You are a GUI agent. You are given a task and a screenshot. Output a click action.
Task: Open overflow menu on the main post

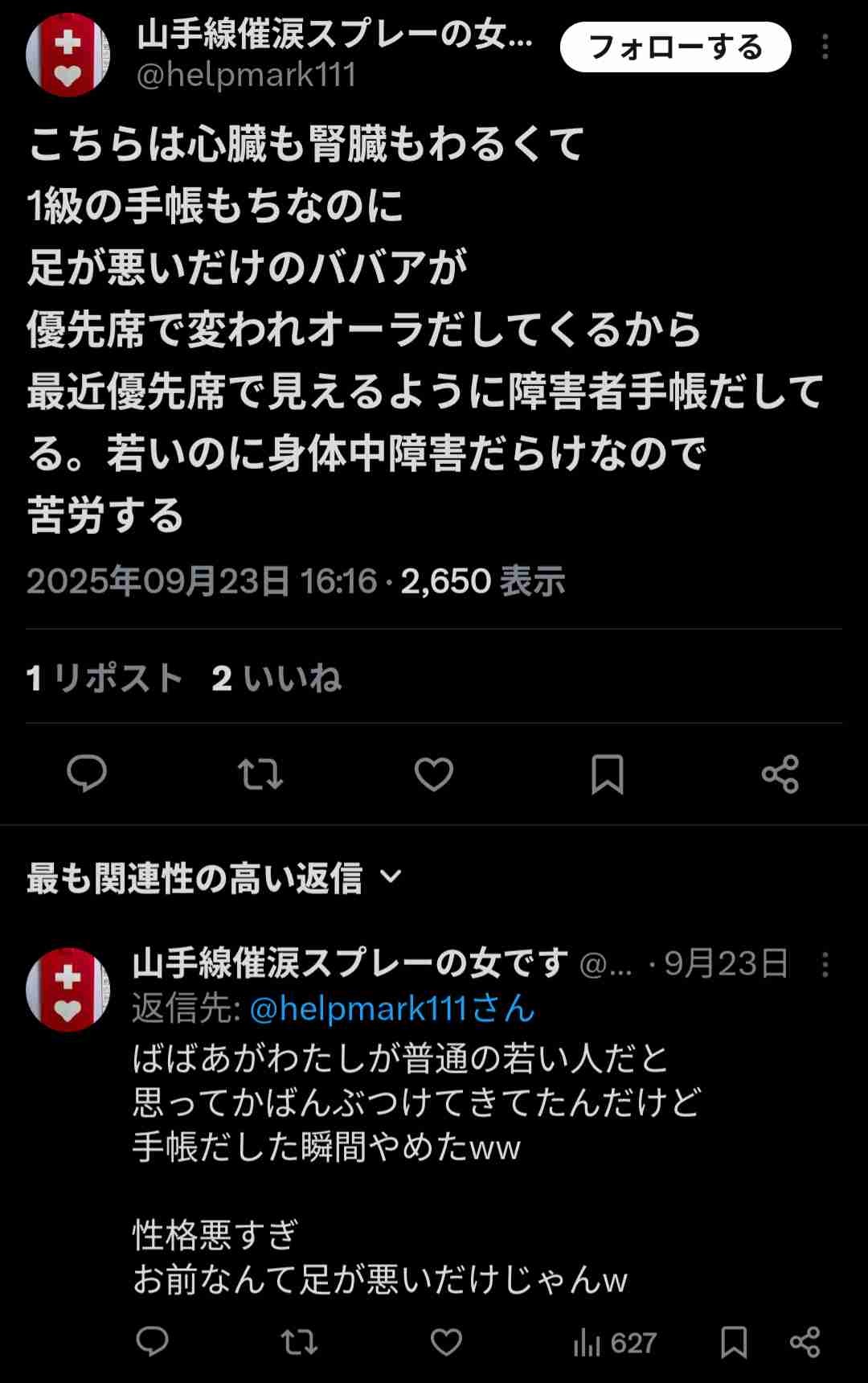(x=825, y=47)
